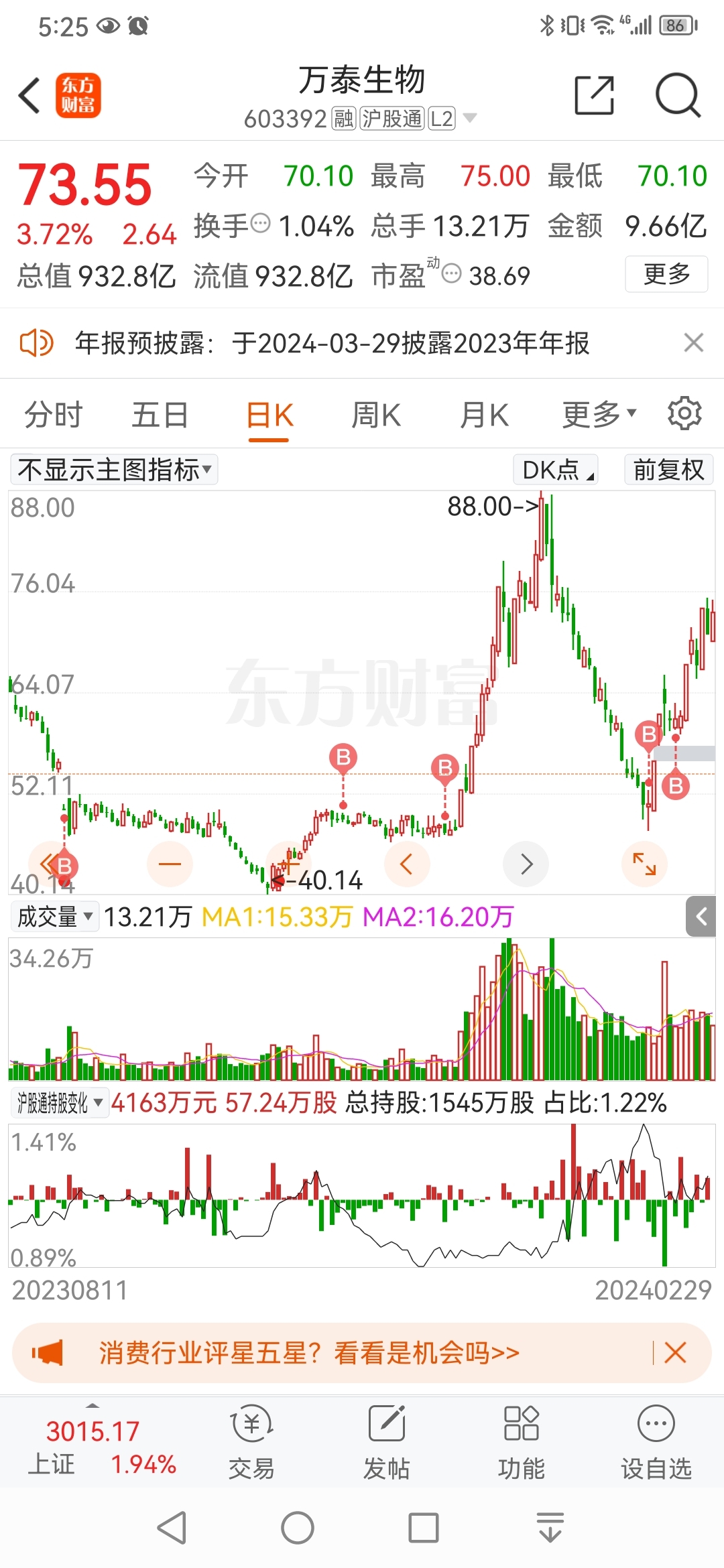Screen dimensions: 724x1568
Task: Switch to the 分时 intraday tab
Action: (x=52, y=414)
